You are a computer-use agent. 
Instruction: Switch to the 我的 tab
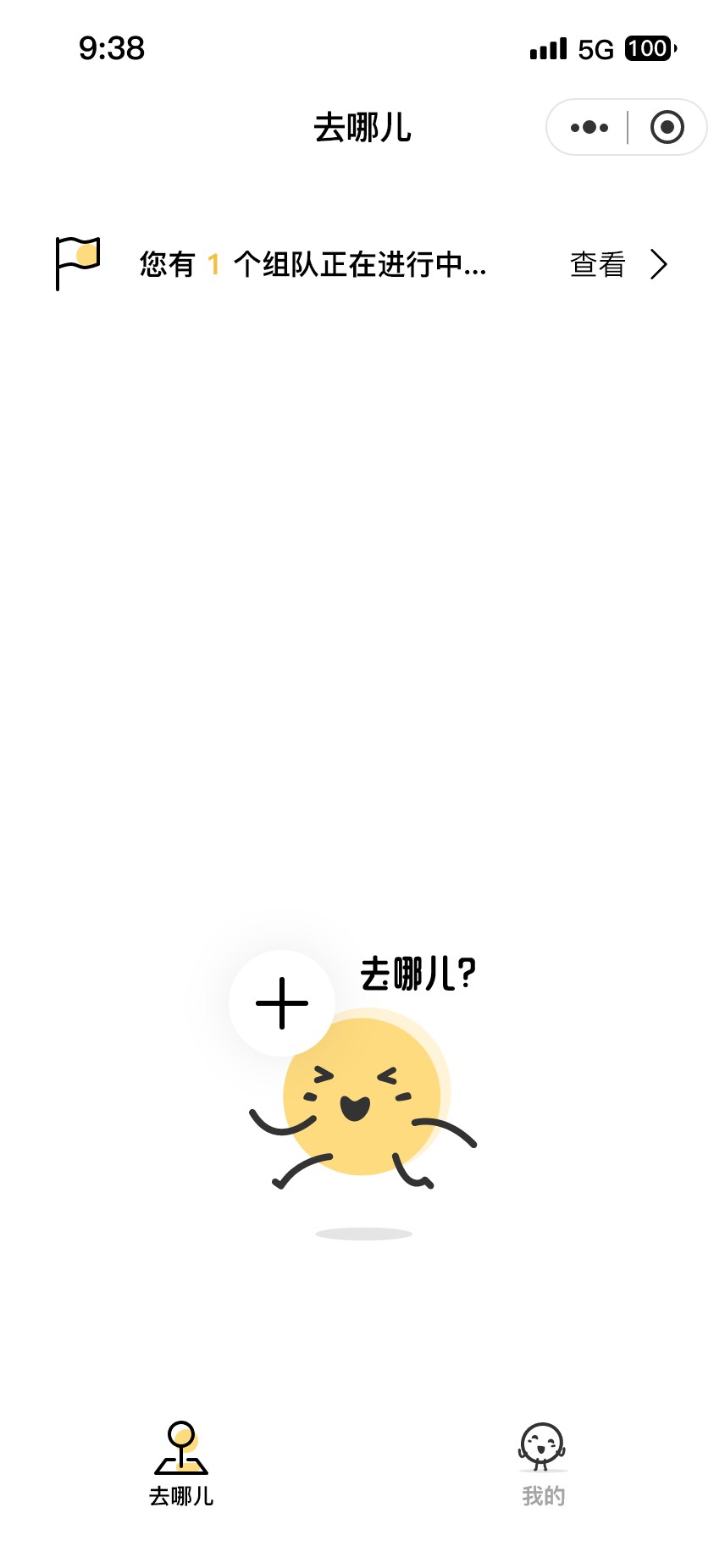point(543,1465)
